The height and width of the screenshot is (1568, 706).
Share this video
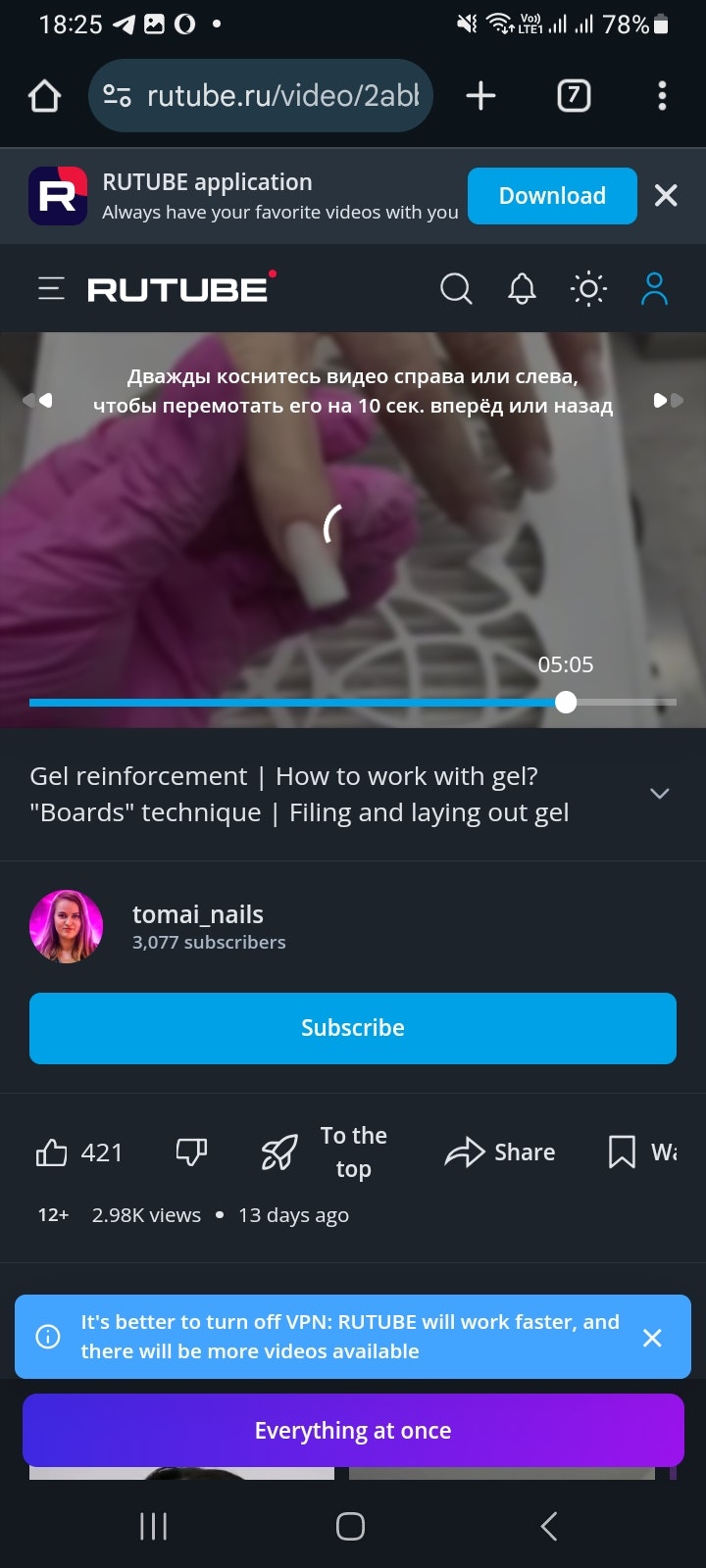click(x=500, y=1152)
